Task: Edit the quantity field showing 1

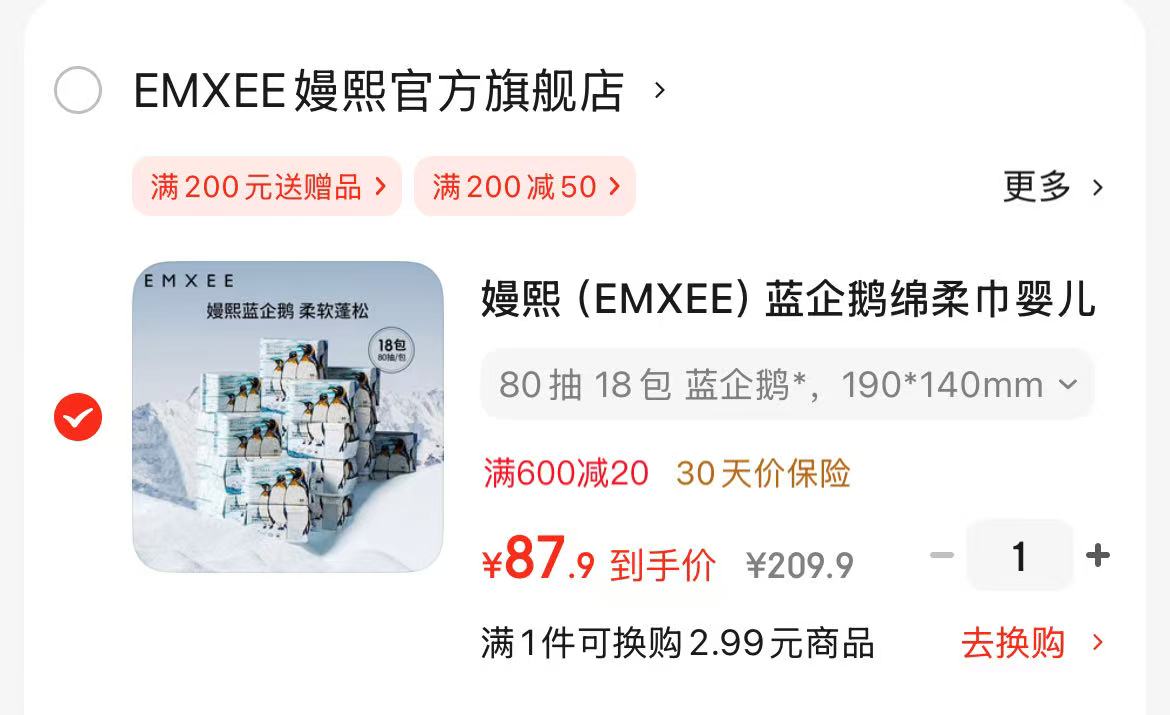Action: pyautogui.click(x=1019, y=556)
